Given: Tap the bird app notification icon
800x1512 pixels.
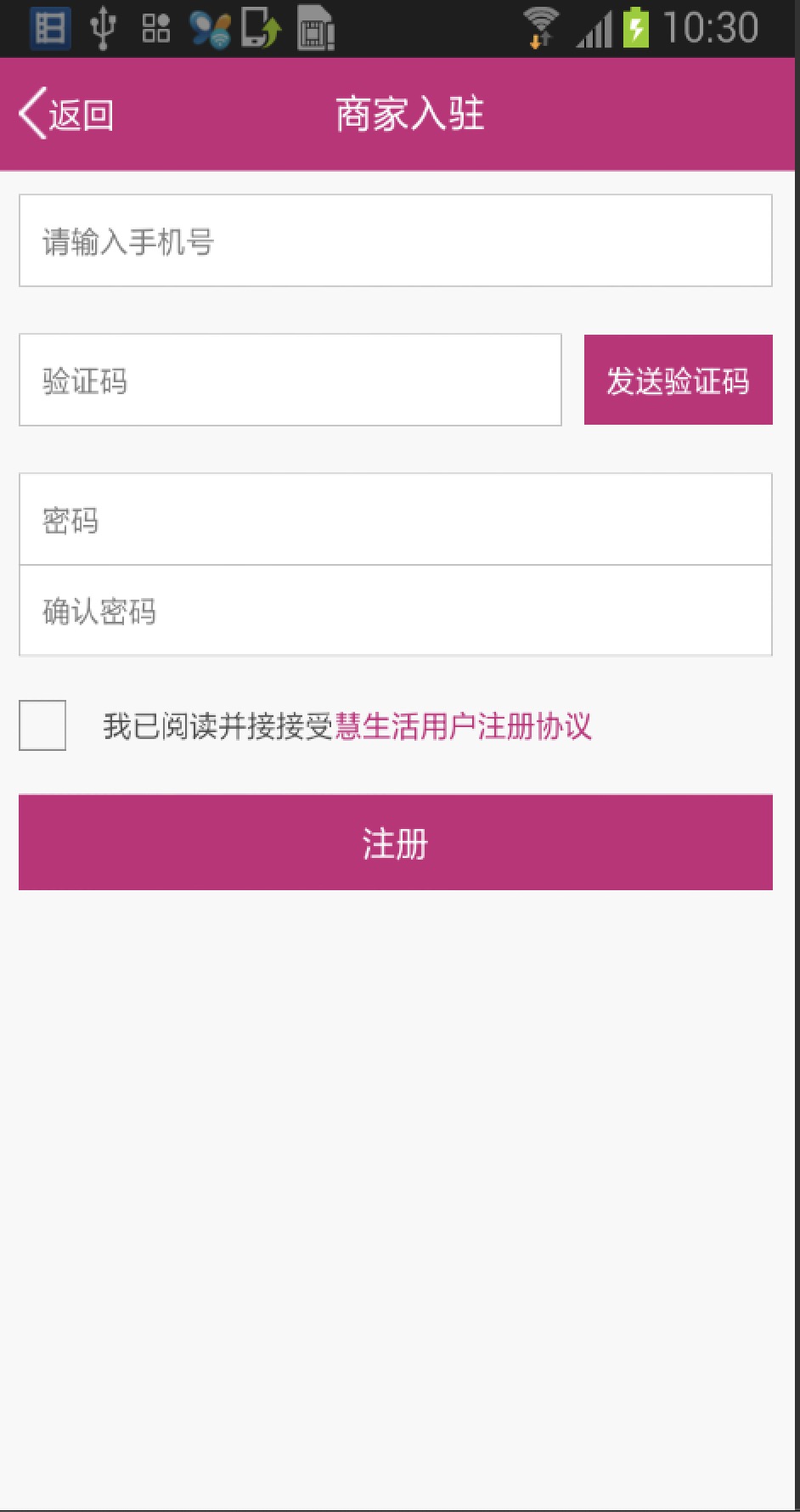Looking at the screenshot, I should pyautogui.click(x=210, y=28).
